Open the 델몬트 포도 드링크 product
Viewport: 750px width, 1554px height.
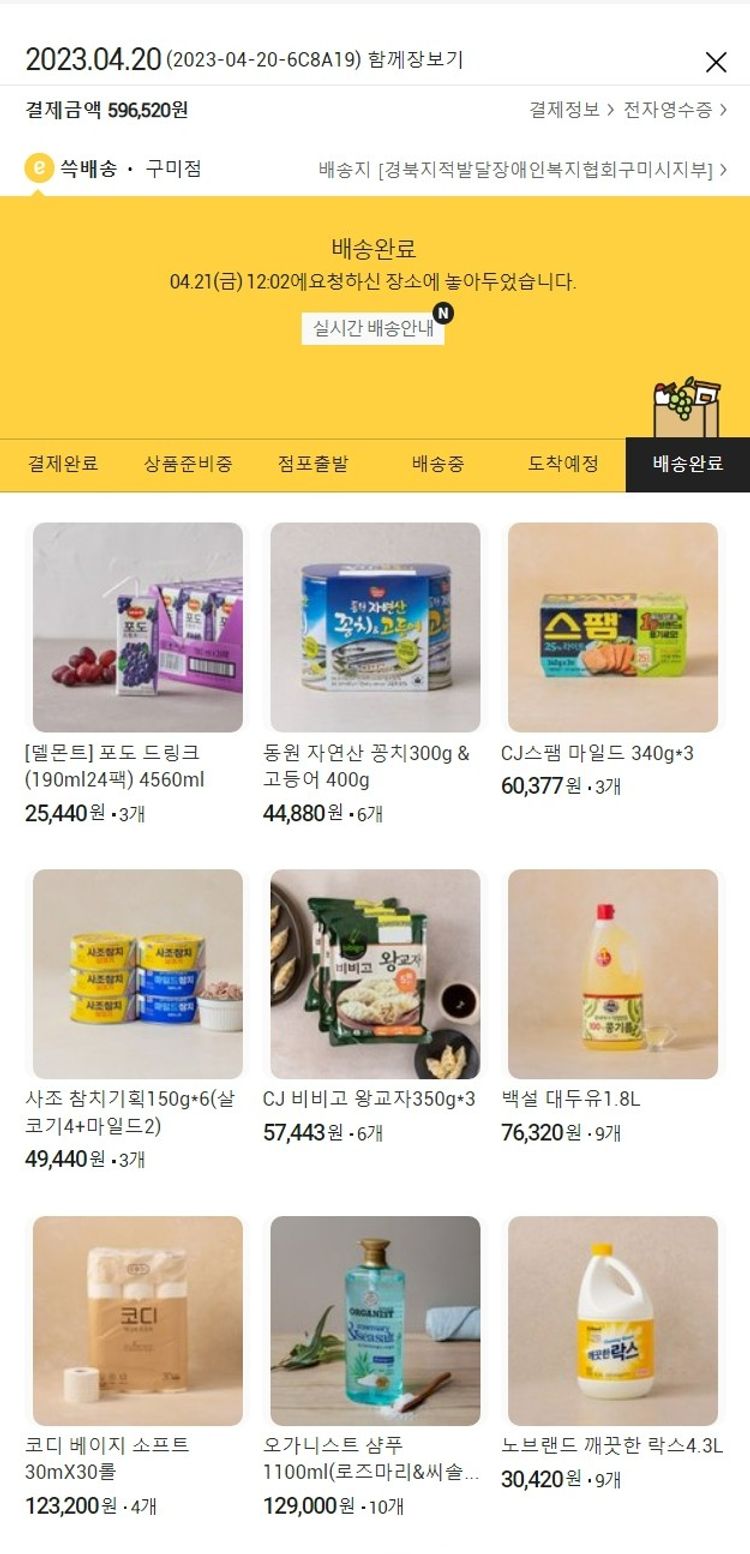pyautogui.click(x=138, y=627)
